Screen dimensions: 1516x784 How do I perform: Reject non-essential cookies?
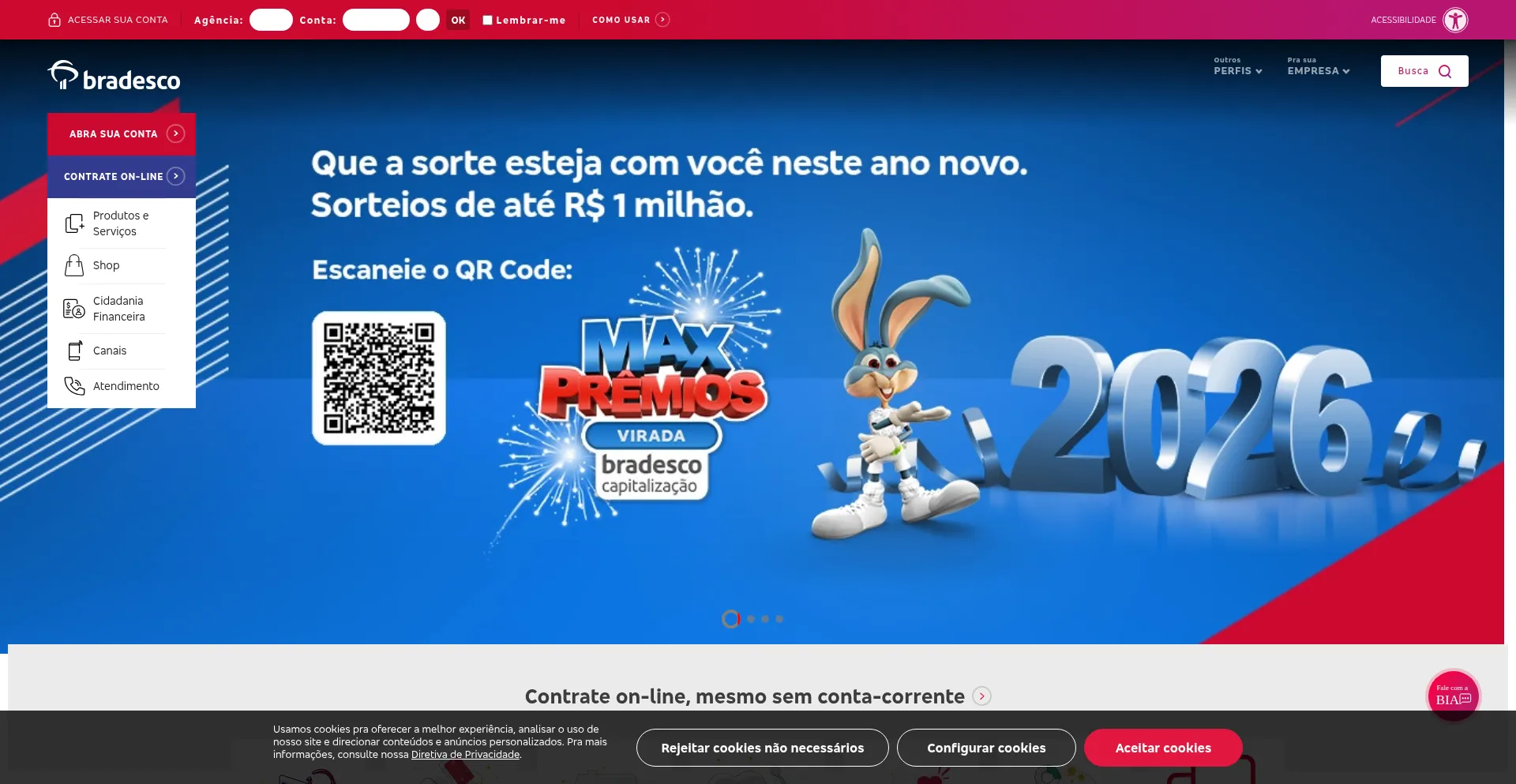(x=762, y=748)
